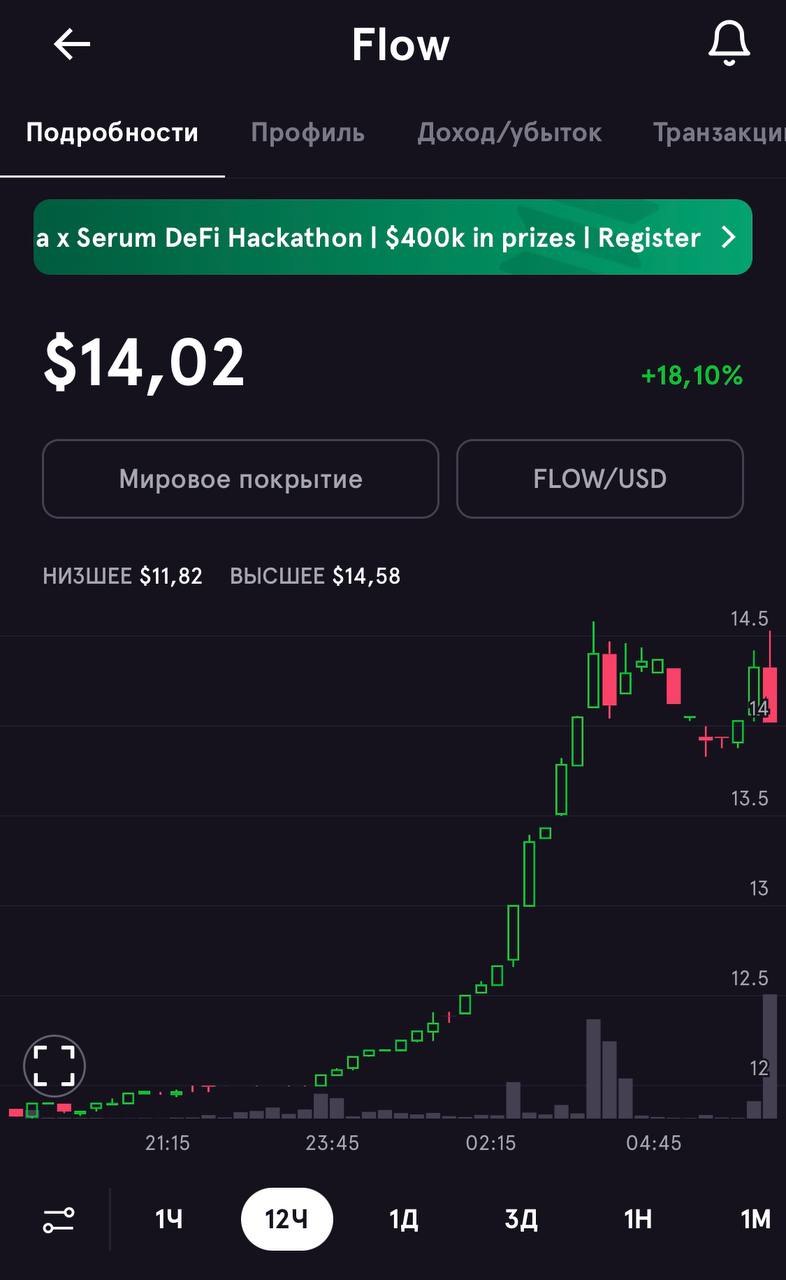Go back using the arrow icon
The width and height of the screenshot is (786, 1280).
[72, 45]
